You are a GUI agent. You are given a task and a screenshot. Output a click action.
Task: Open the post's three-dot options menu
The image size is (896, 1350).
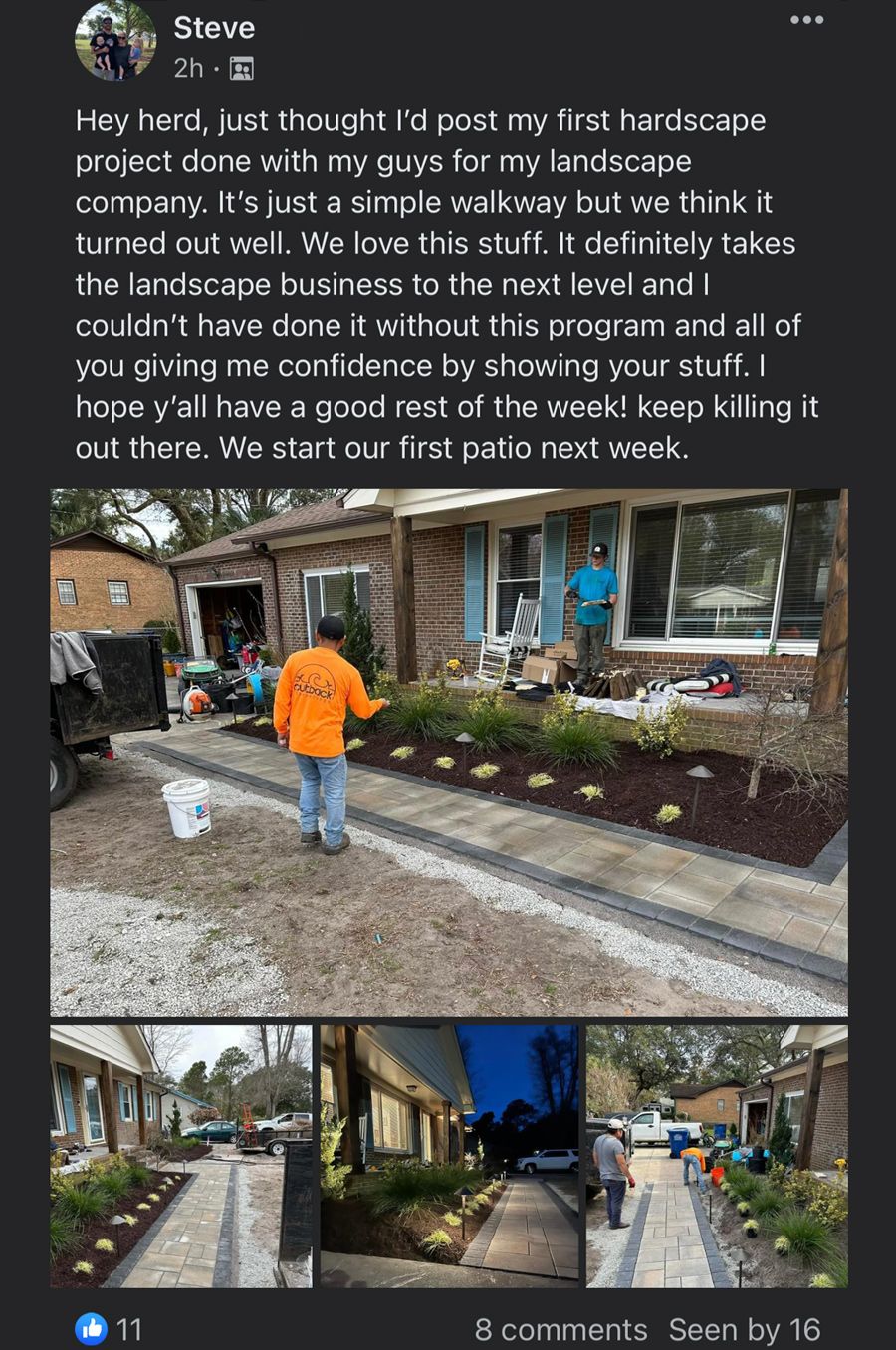click(806, 20)
